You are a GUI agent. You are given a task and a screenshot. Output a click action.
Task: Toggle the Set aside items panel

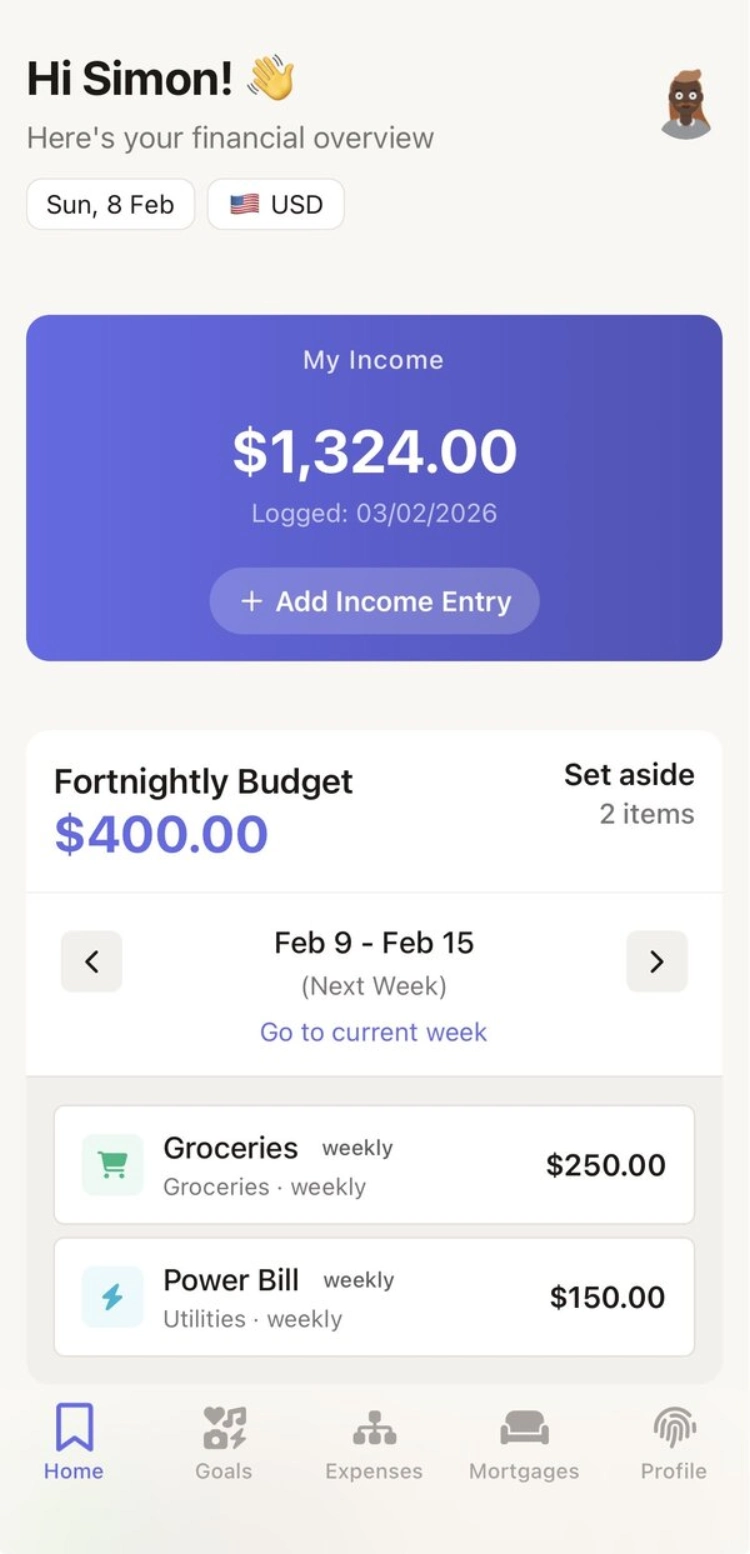tap(630, 793)
